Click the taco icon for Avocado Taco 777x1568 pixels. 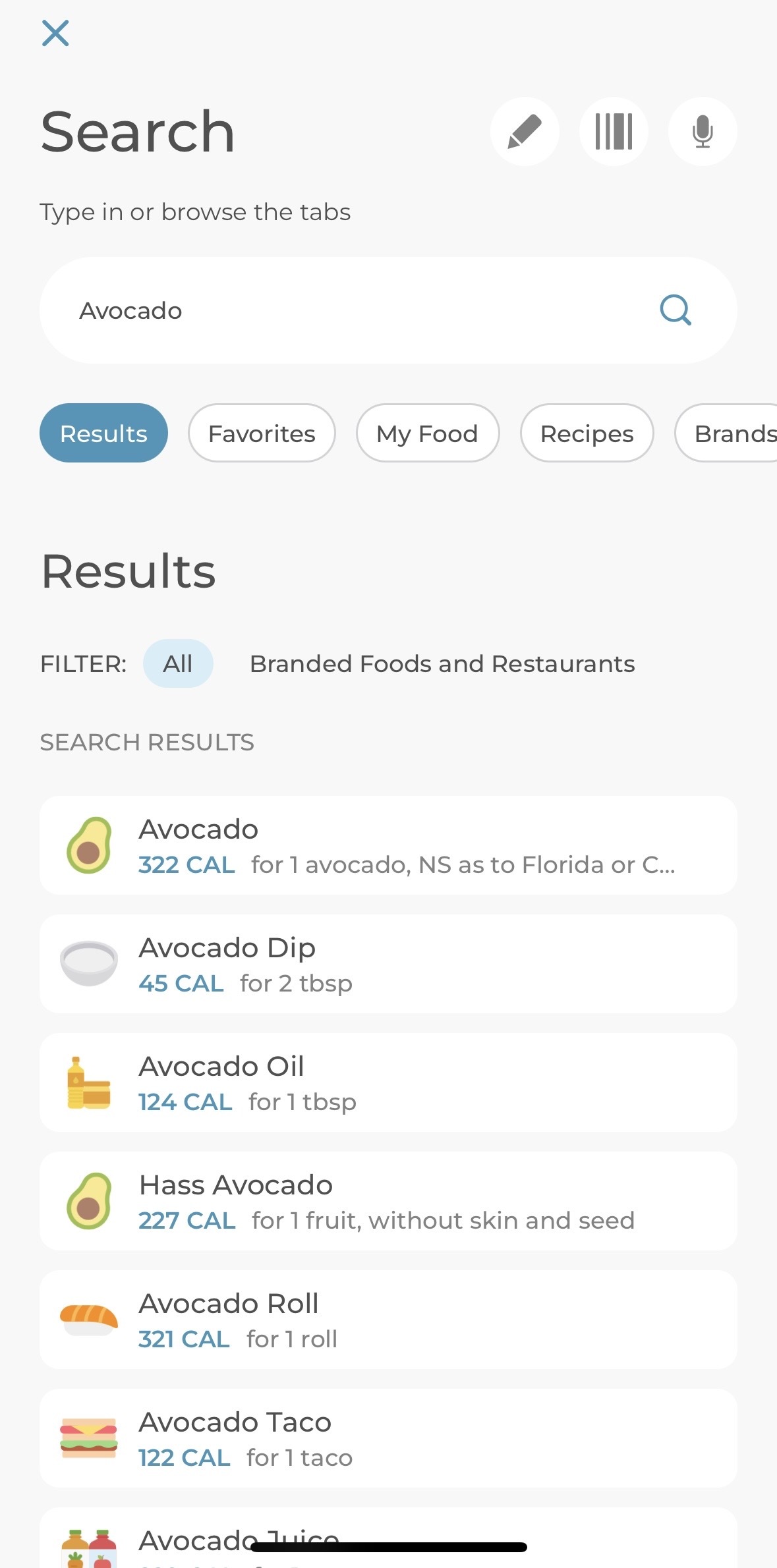coord(88,1439)
